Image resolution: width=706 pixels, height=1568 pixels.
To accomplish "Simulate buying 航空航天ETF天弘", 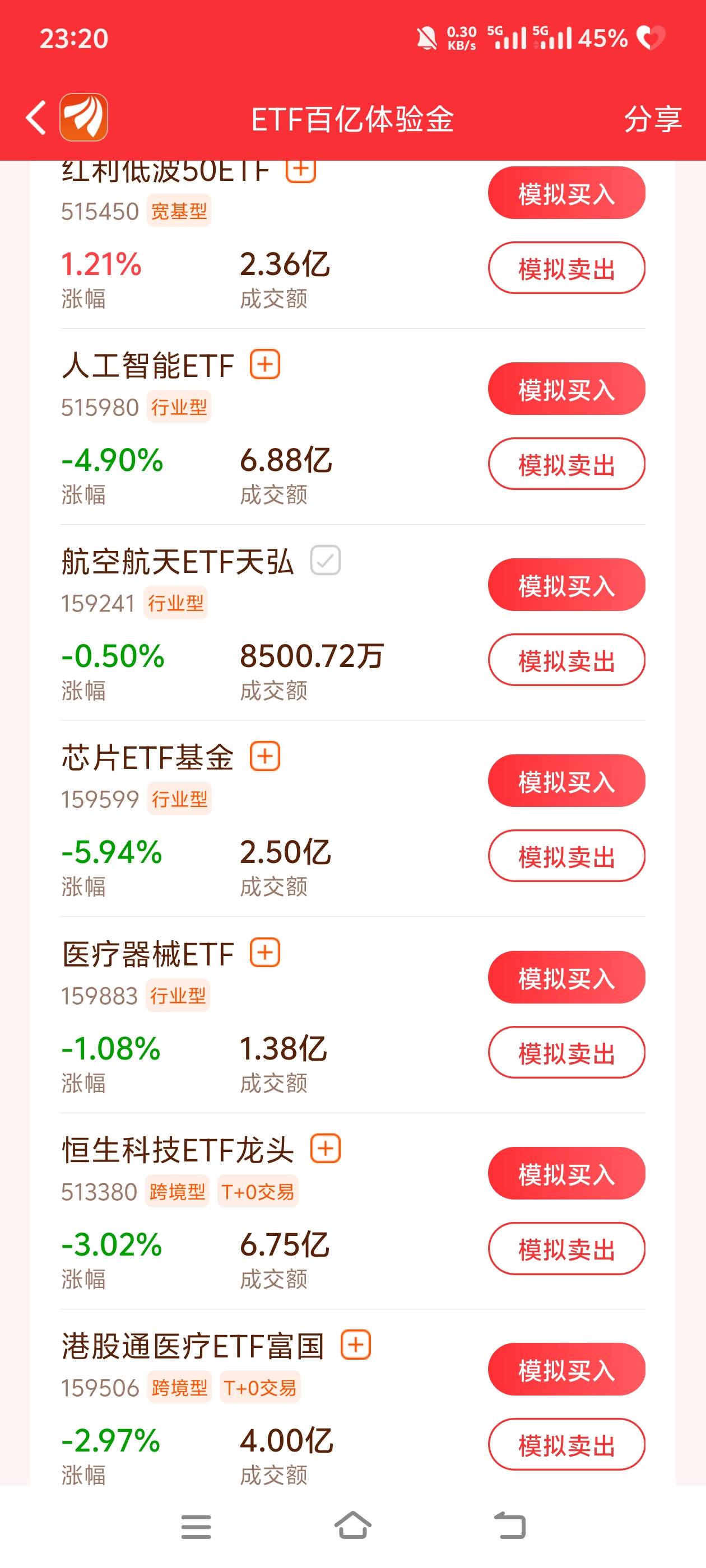I will (x=566, y=585).
